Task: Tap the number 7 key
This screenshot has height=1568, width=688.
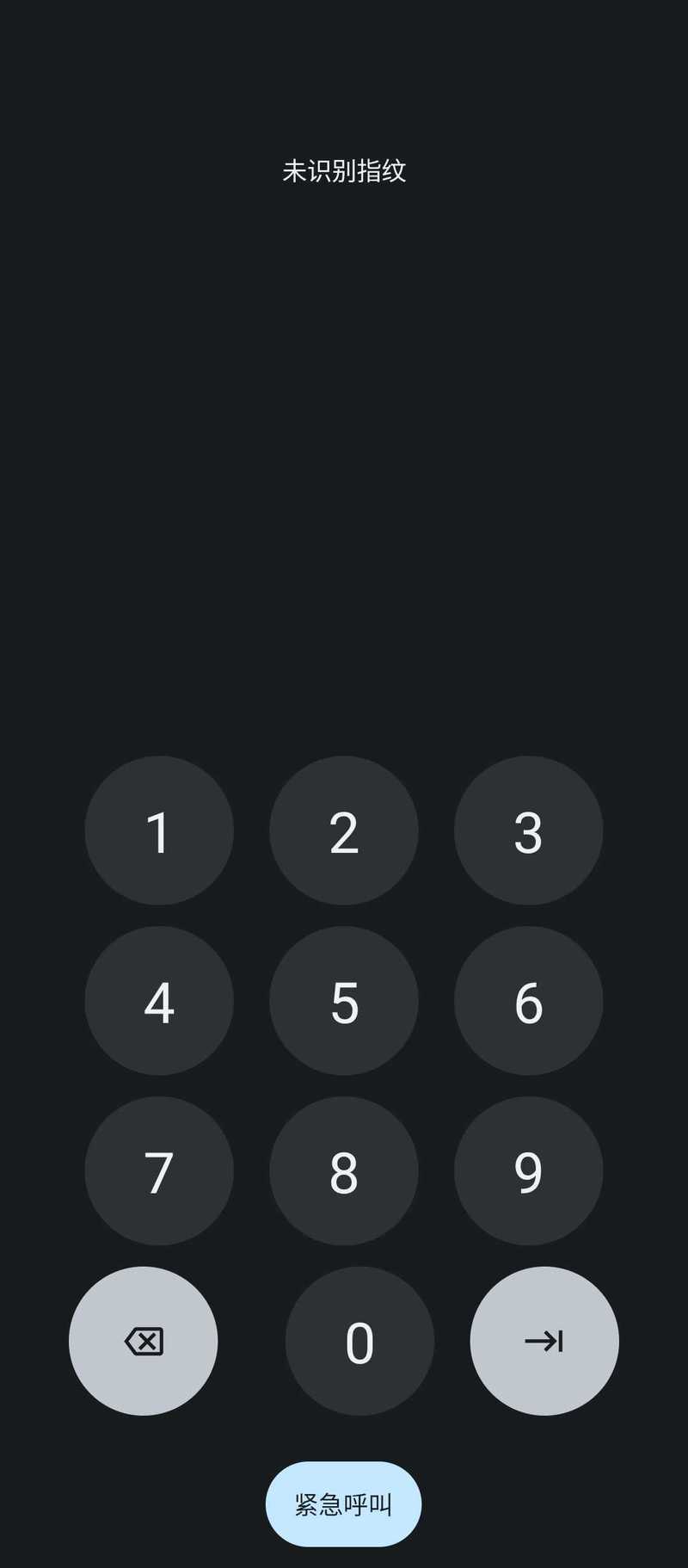Action: coord(159,1170)
